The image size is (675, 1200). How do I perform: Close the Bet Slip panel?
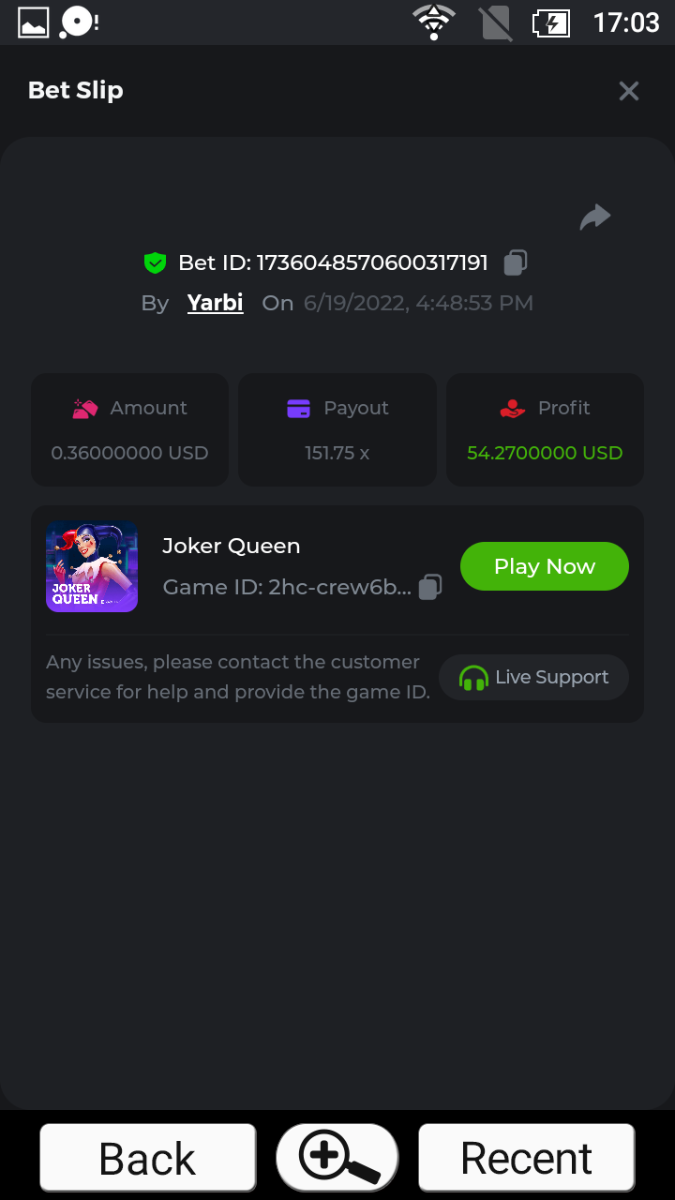[x=628, y=91]
